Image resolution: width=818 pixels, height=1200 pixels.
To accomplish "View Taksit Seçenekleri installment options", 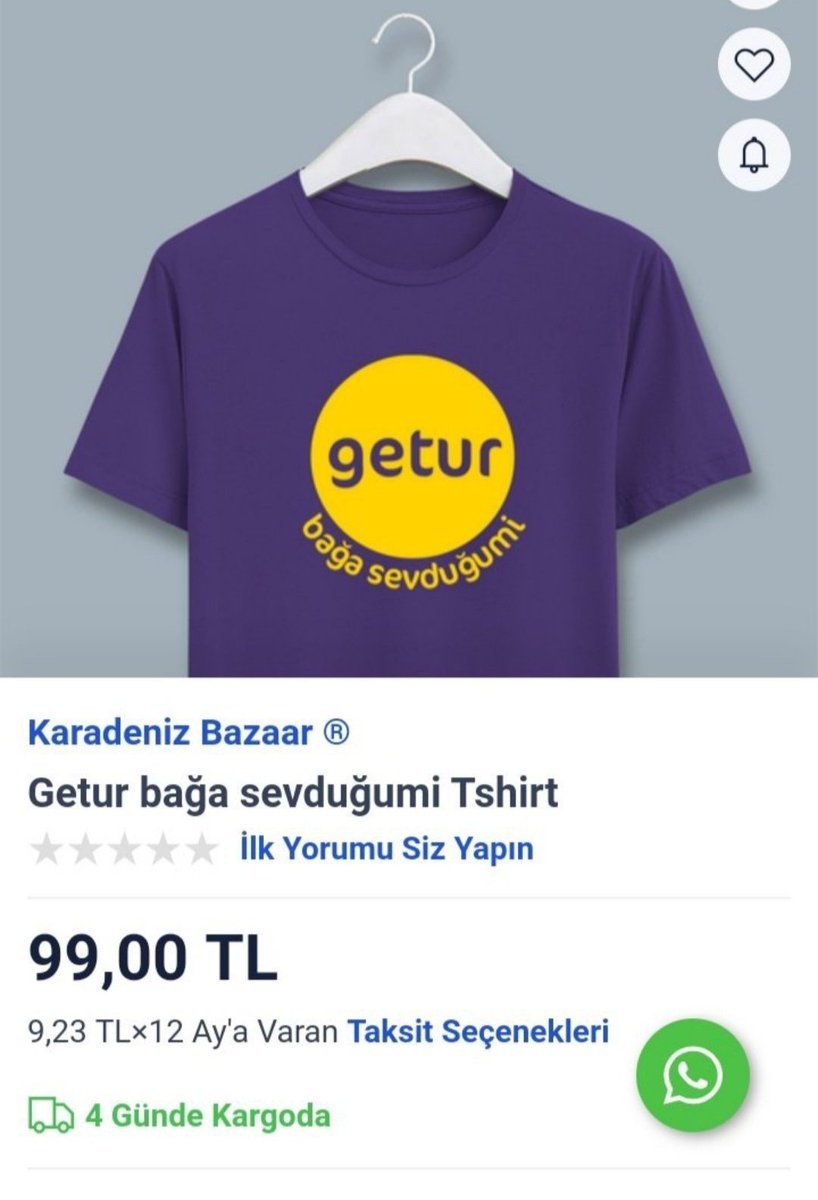I will click(x=478, y=1031).
